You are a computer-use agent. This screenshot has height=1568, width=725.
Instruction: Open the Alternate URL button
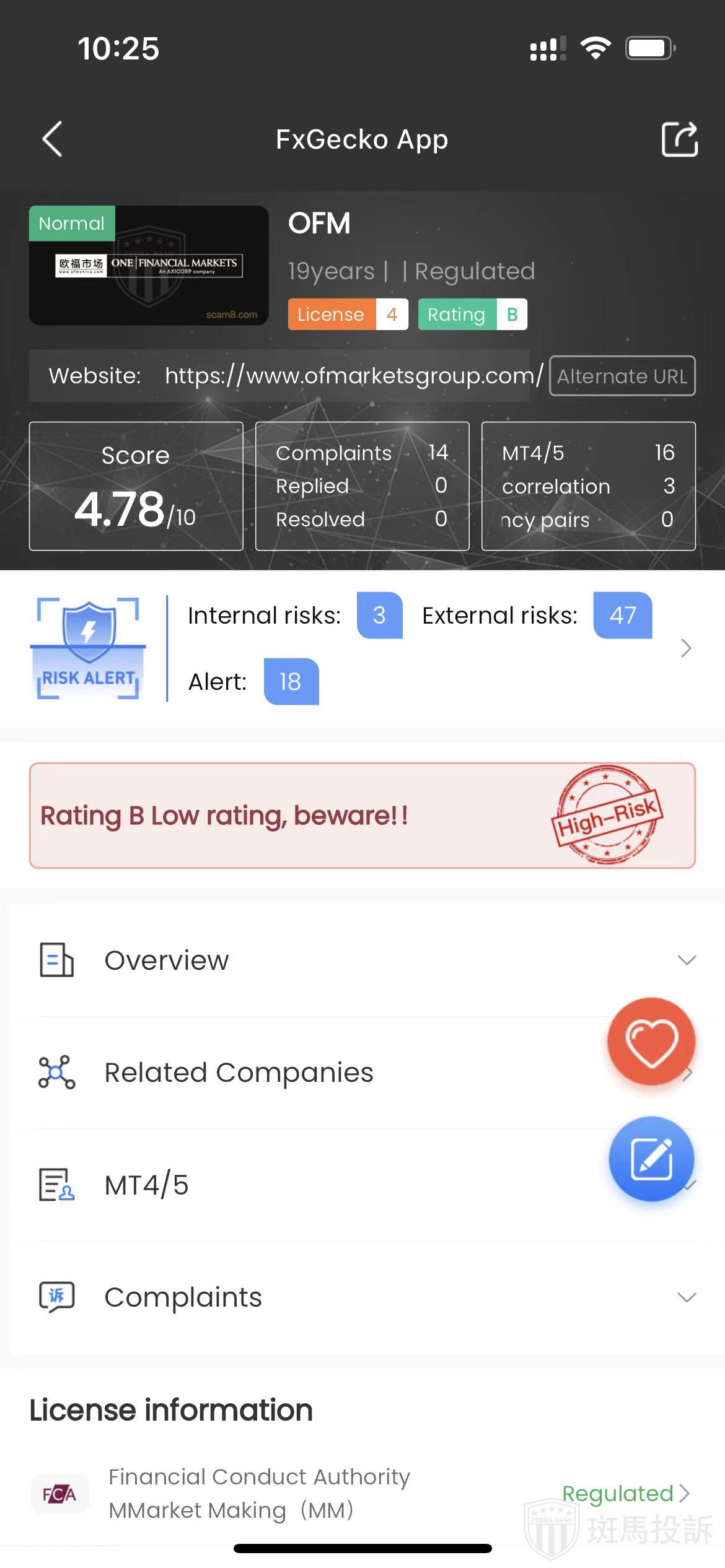click(x=622, y=376)
